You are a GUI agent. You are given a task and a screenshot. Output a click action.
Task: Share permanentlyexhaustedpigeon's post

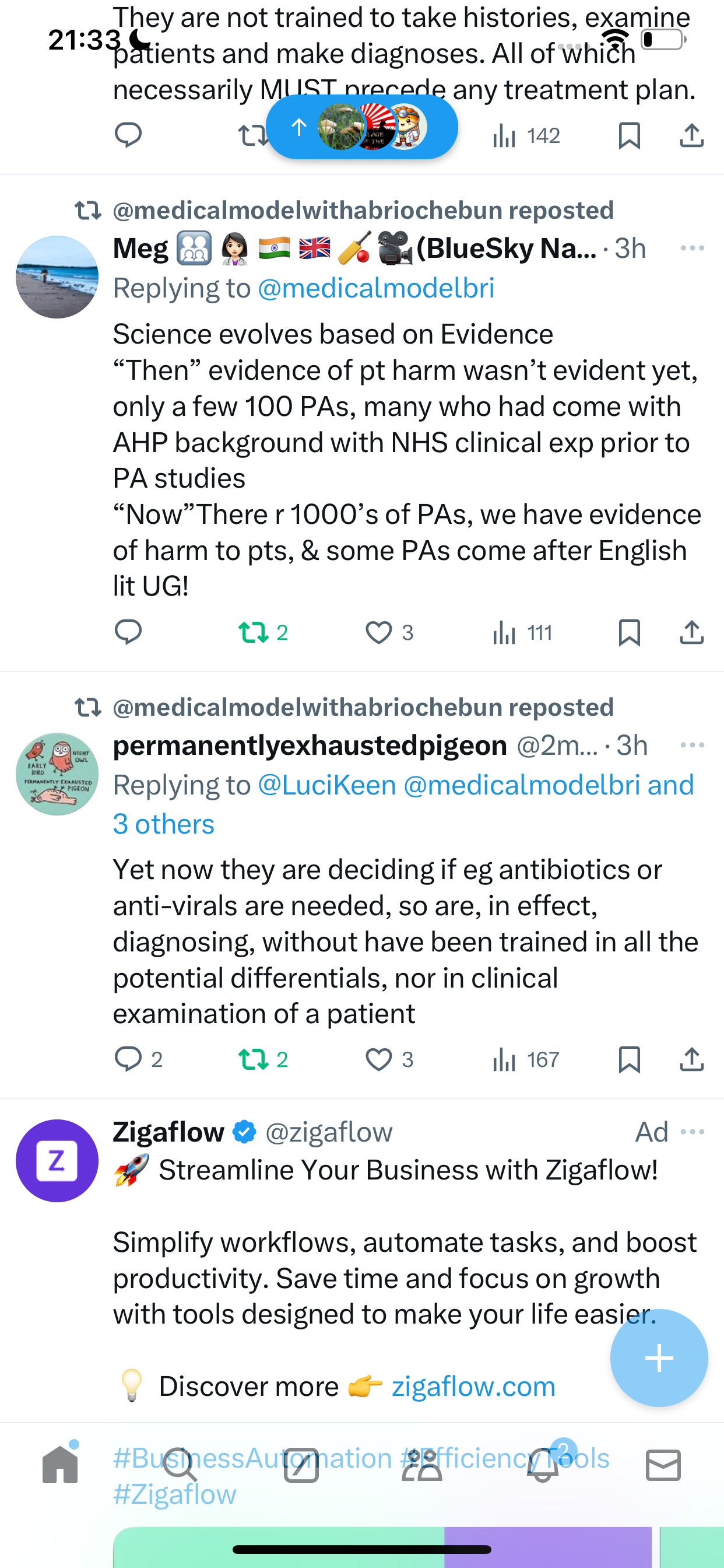[x=692, y=1059]
